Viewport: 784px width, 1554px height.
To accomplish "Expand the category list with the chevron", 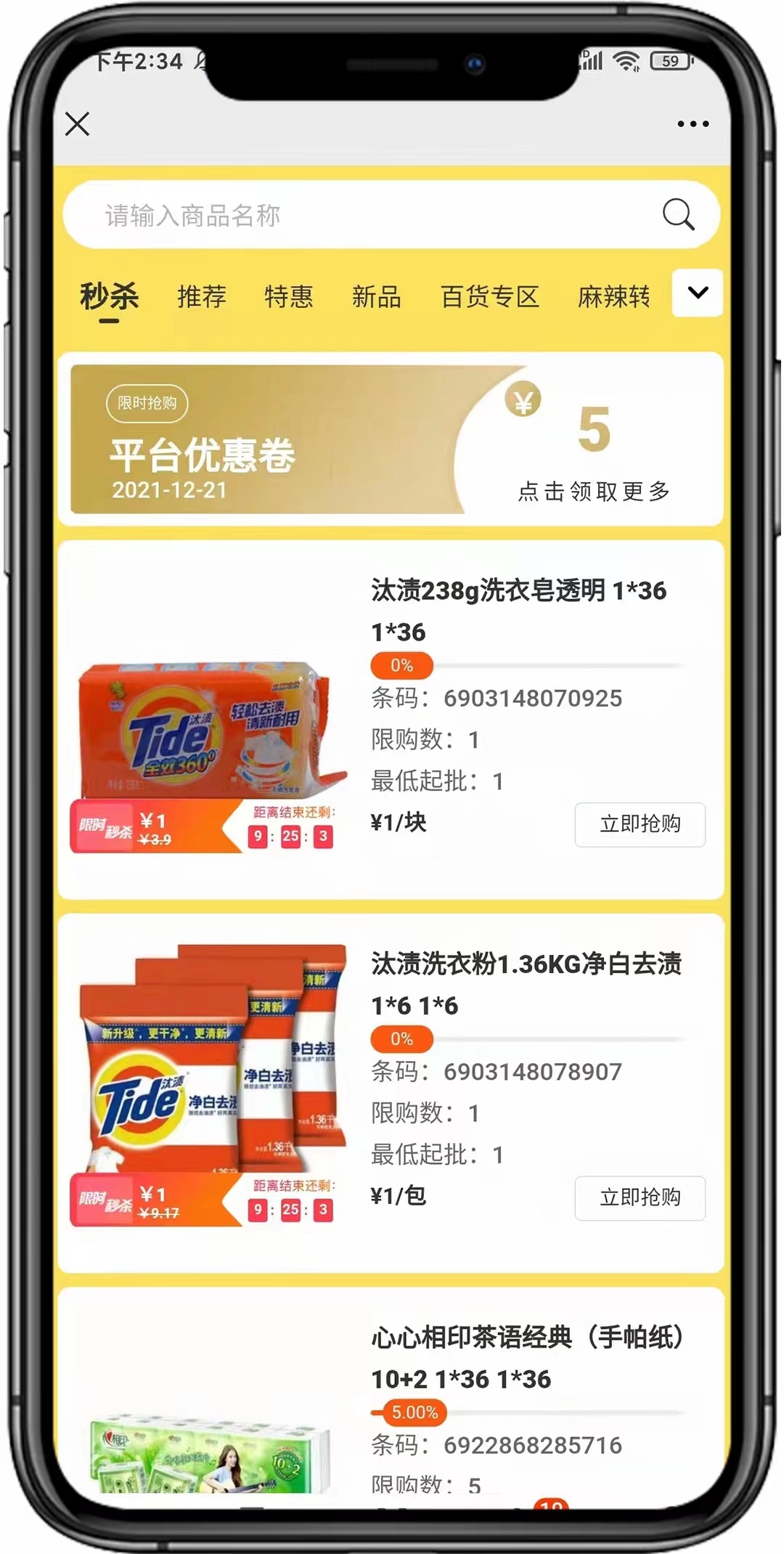I will [697, 293].
